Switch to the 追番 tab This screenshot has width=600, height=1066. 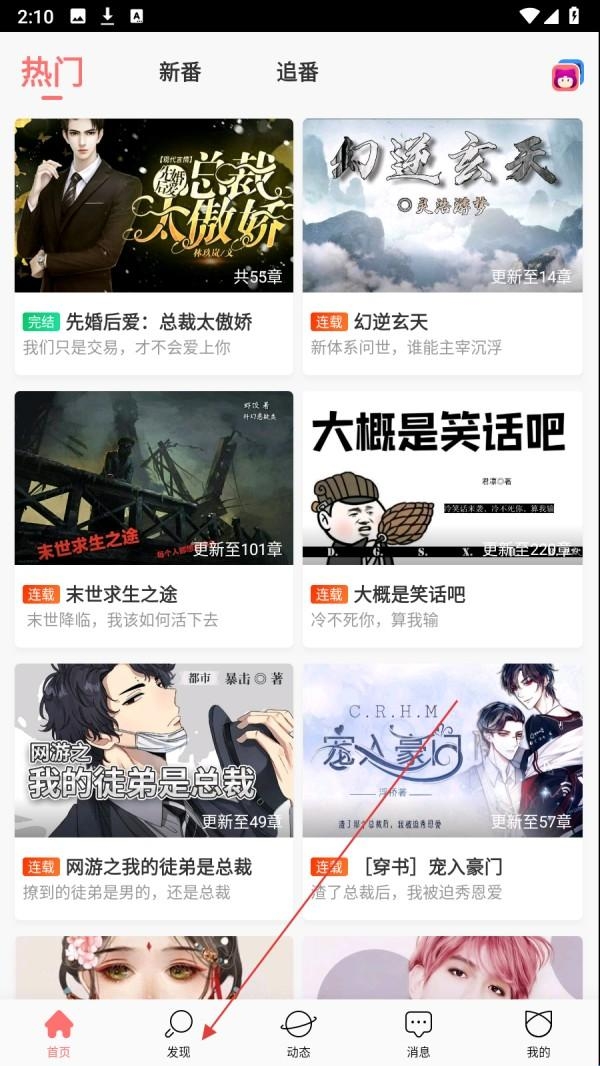coord(297,72)
